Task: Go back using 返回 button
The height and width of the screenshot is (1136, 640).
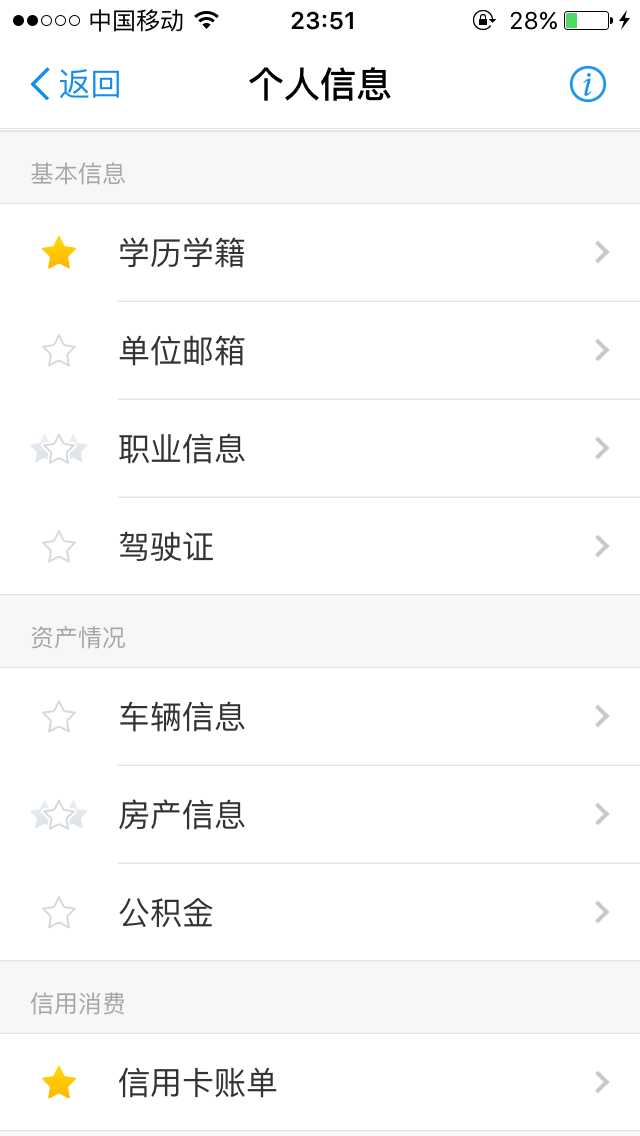Action: [x=75, y=84]
